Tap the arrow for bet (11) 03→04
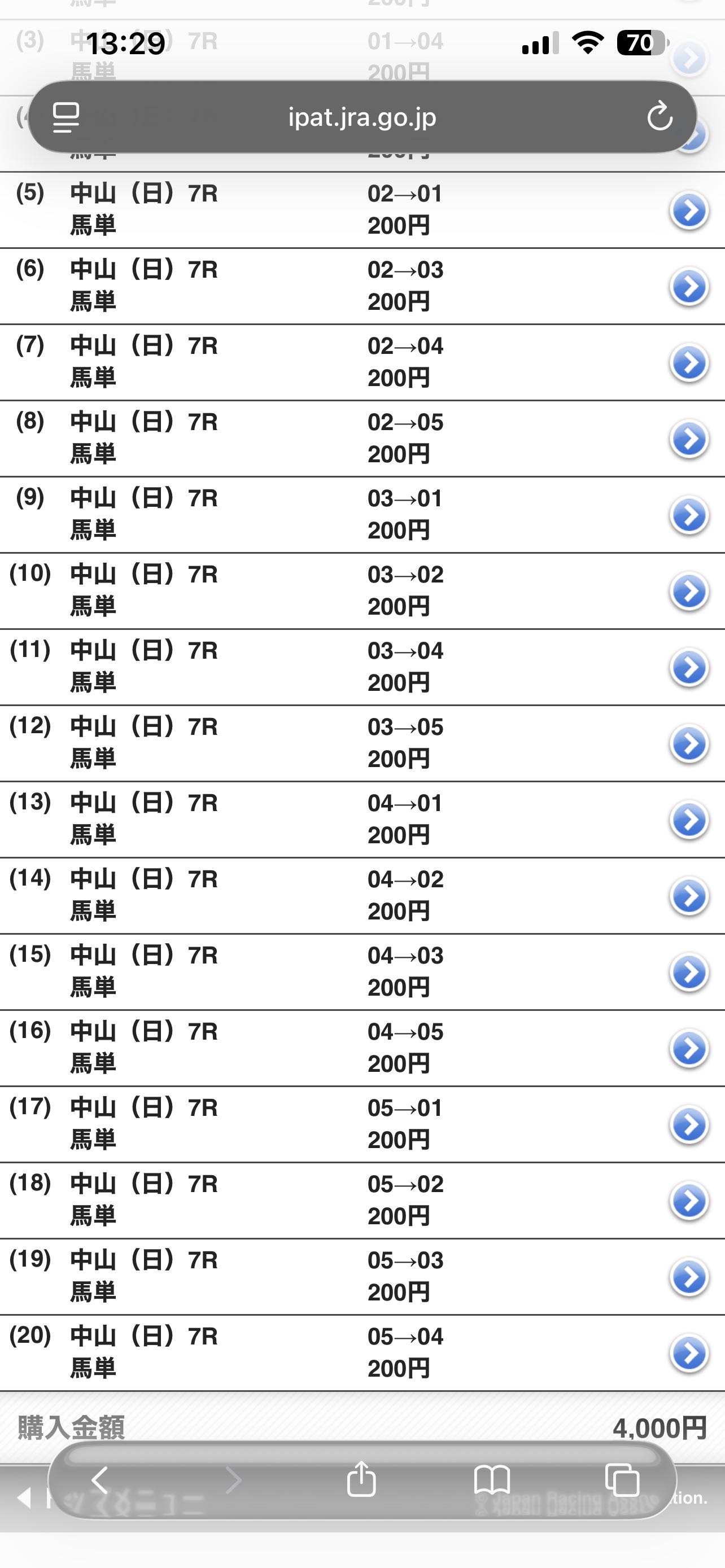Viewport: 725px width, 1568px height. click(688, 668)
